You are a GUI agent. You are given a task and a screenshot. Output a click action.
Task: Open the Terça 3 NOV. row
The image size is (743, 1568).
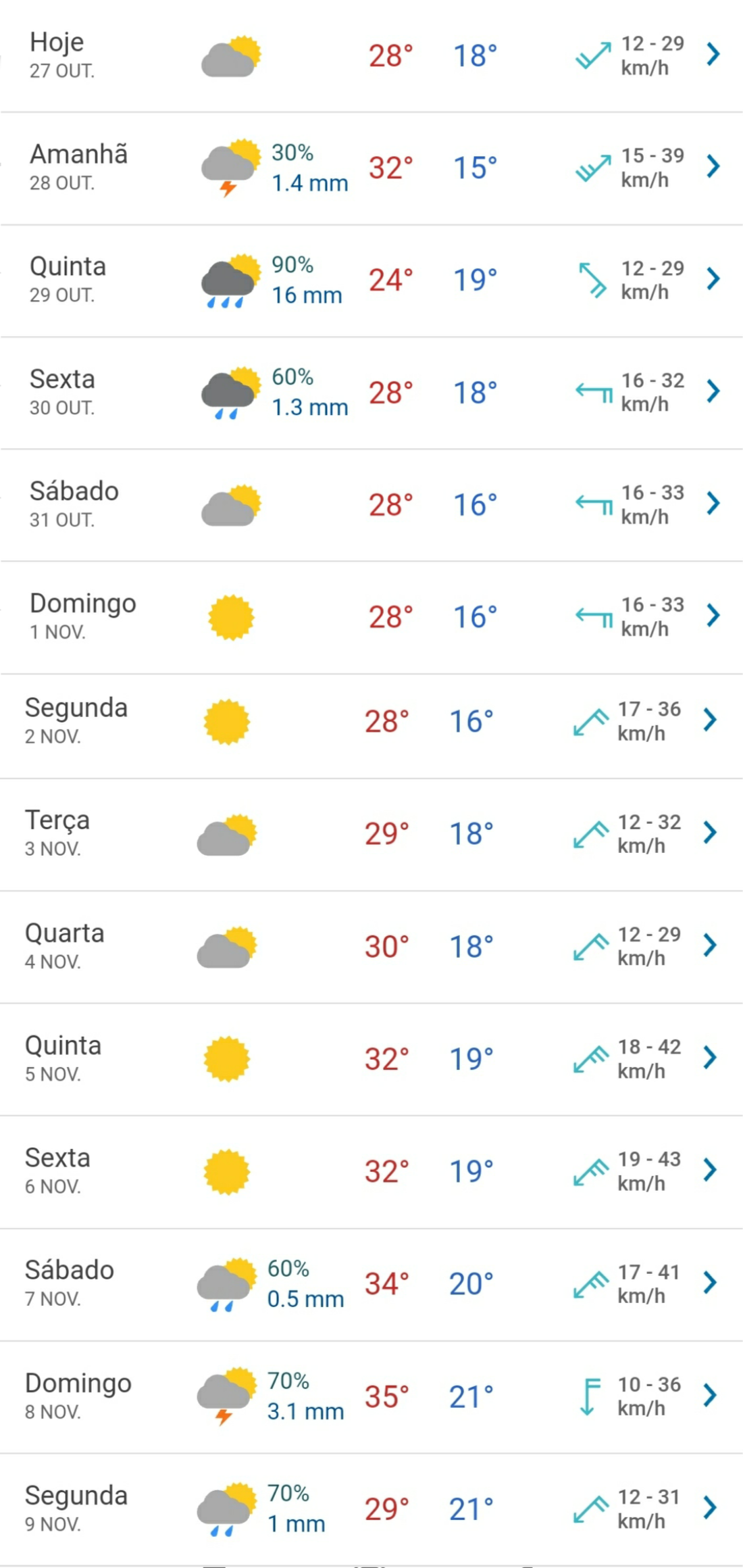coord(371,835)
